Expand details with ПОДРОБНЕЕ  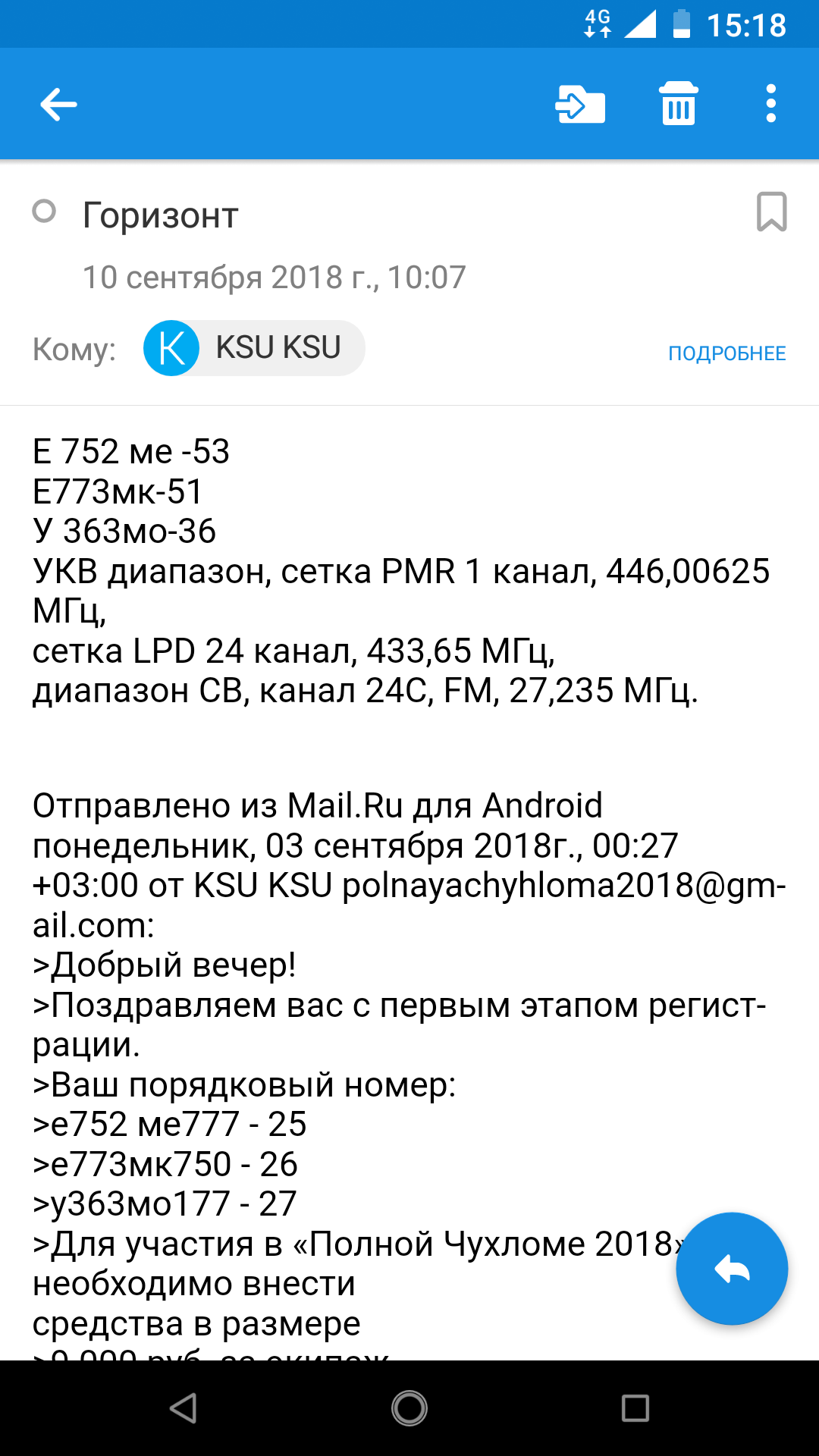[726, 353]
